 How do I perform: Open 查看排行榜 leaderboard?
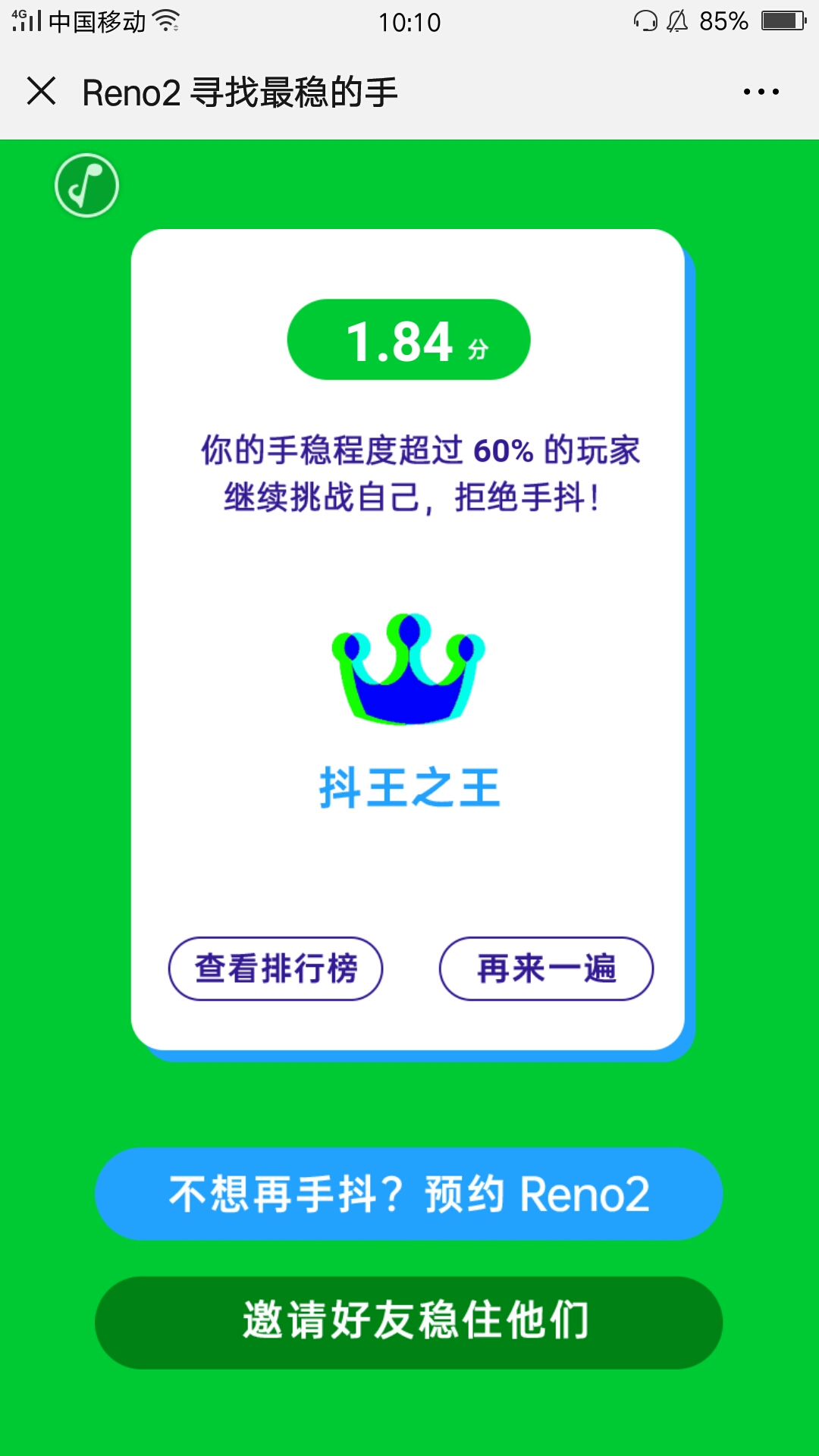275,968
